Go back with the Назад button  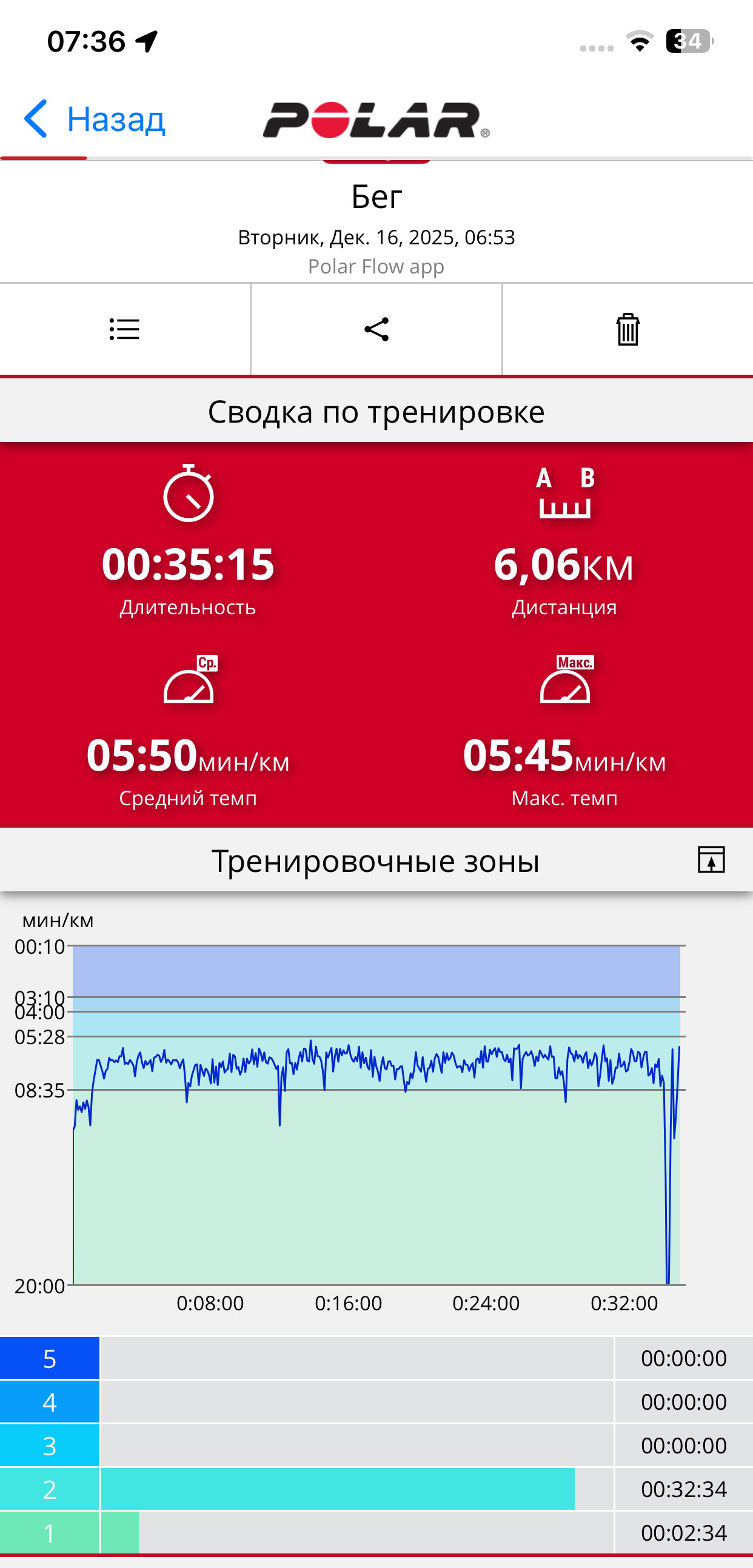pos(95,119)
